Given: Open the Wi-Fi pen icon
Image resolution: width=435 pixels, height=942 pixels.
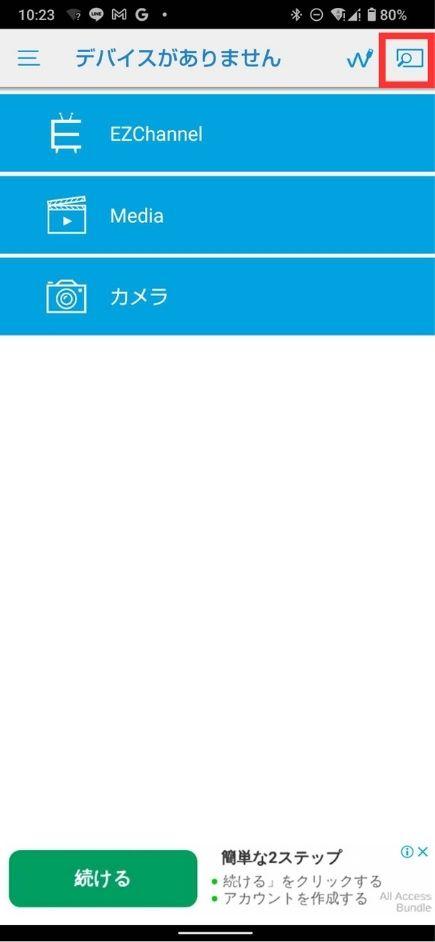Looking at the screenshot, I should pyautogui.click(x=361, y=59).
